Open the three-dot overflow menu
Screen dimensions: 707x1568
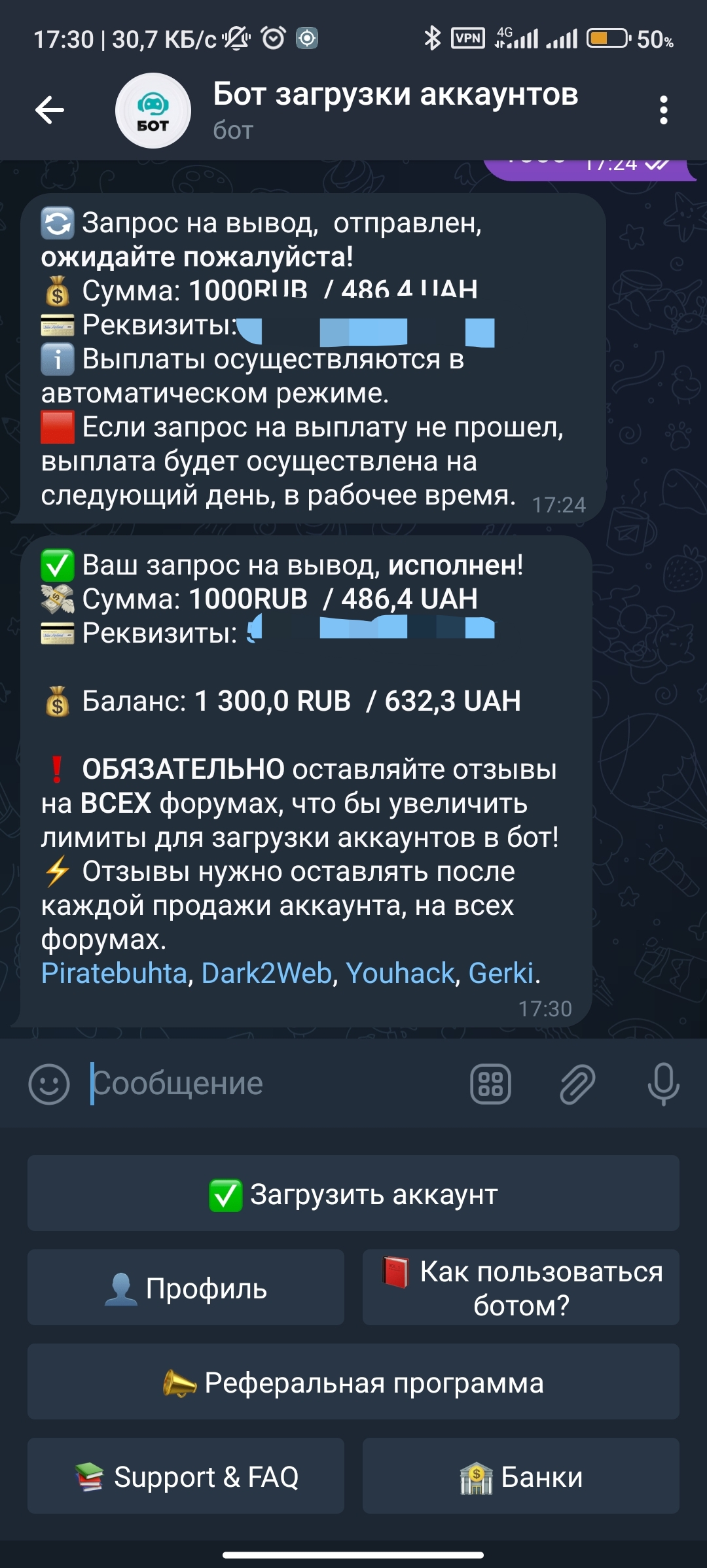tap(663, 110)
